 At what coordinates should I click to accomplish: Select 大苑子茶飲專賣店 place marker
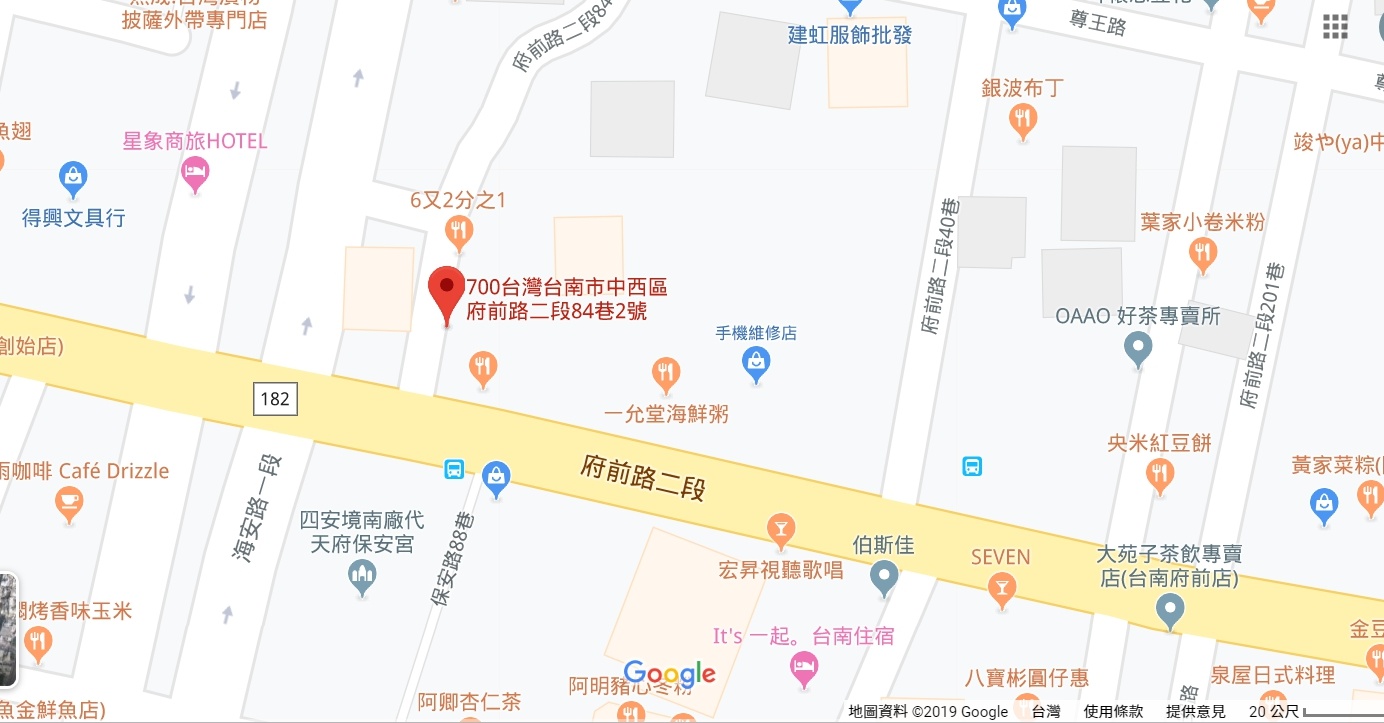coord(1169,609)
